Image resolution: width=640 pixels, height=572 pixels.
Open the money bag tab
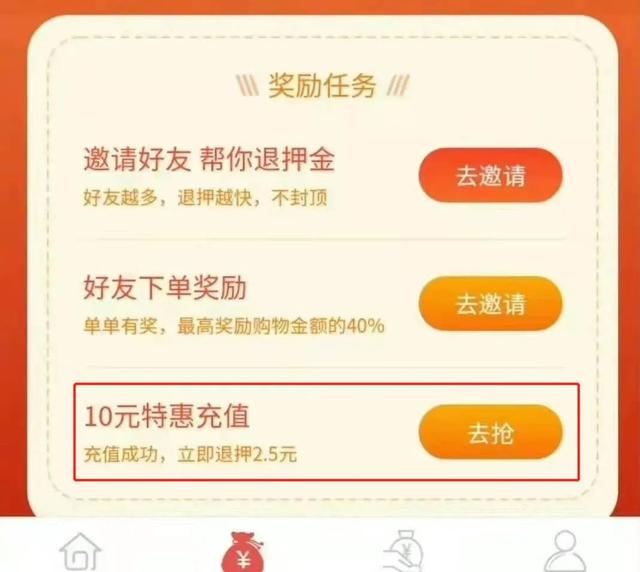pyautogui.click(x=242, y=551)
